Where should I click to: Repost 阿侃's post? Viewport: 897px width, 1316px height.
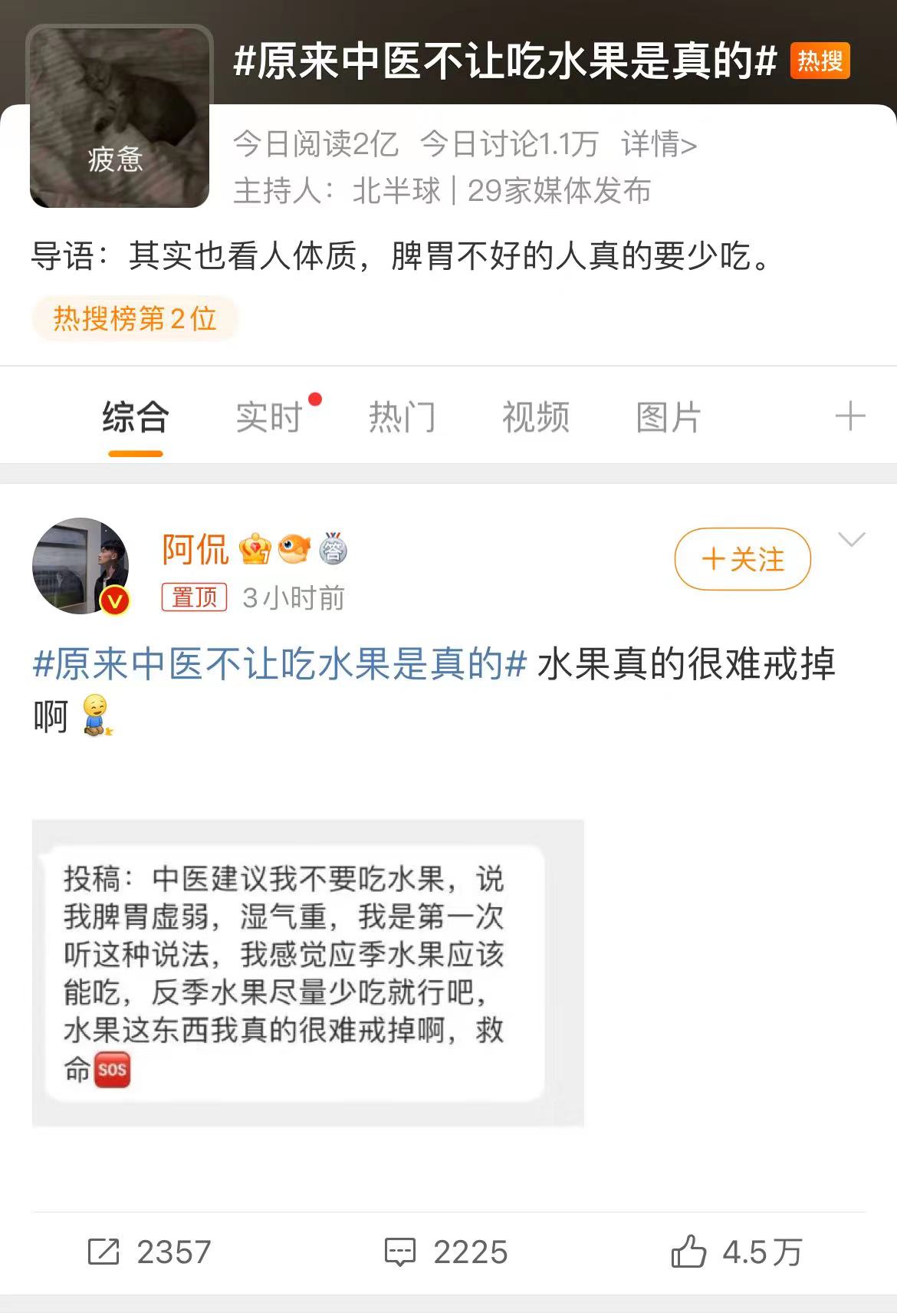(149, 1252)
